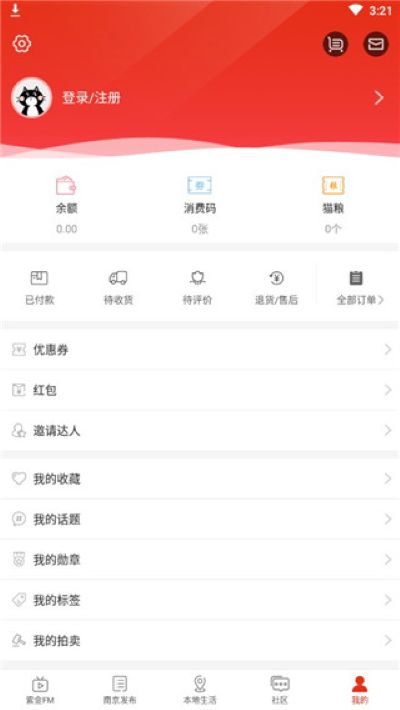View 待收货 orders
Screen dimensions: 400x710
tap(118, 288)
